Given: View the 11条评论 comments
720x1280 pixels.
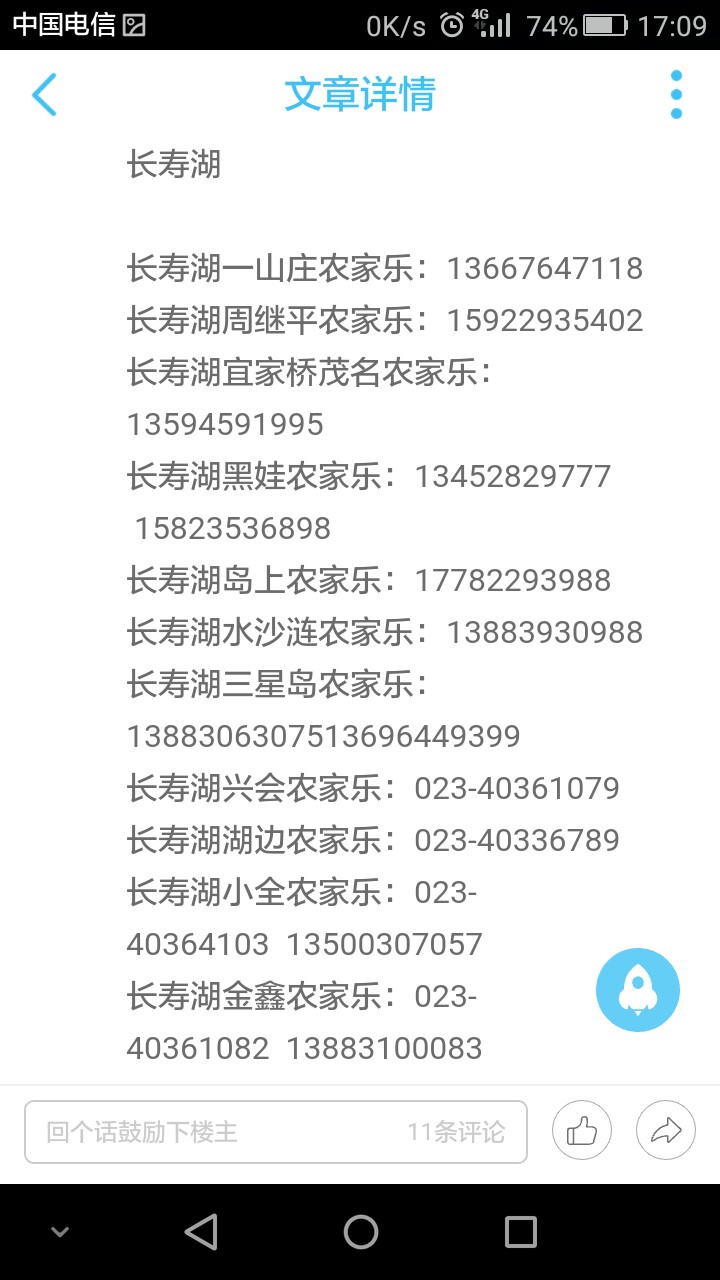Looking at the screenshot, I should [456, 1132].
